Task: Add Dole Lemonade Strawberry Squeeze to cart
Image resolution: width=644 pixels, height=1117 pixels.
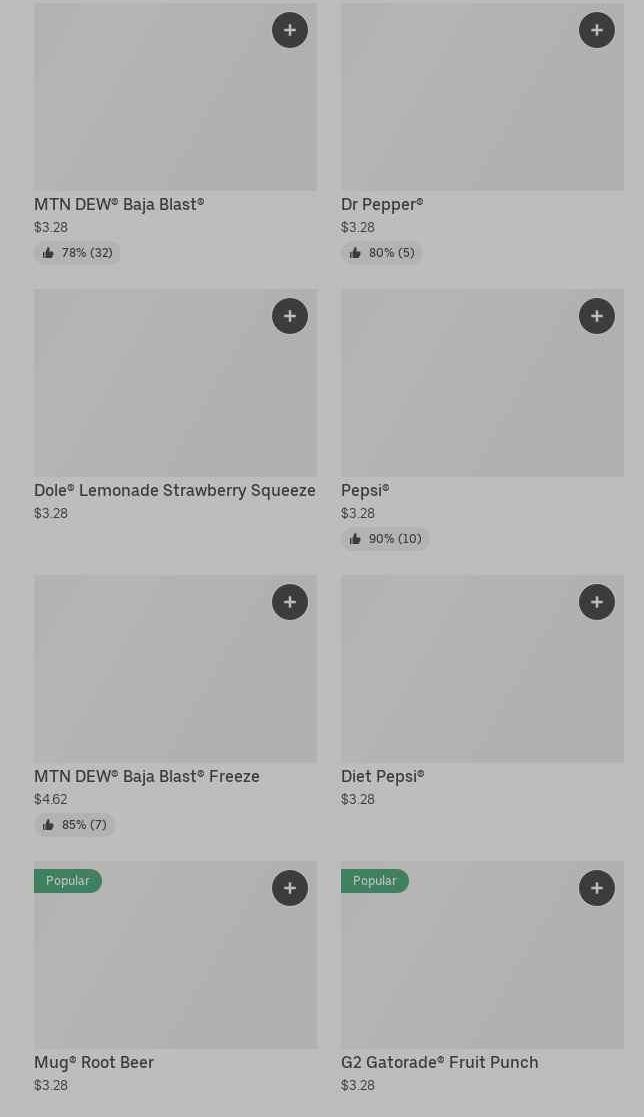Action: click(x=290, y=316)
